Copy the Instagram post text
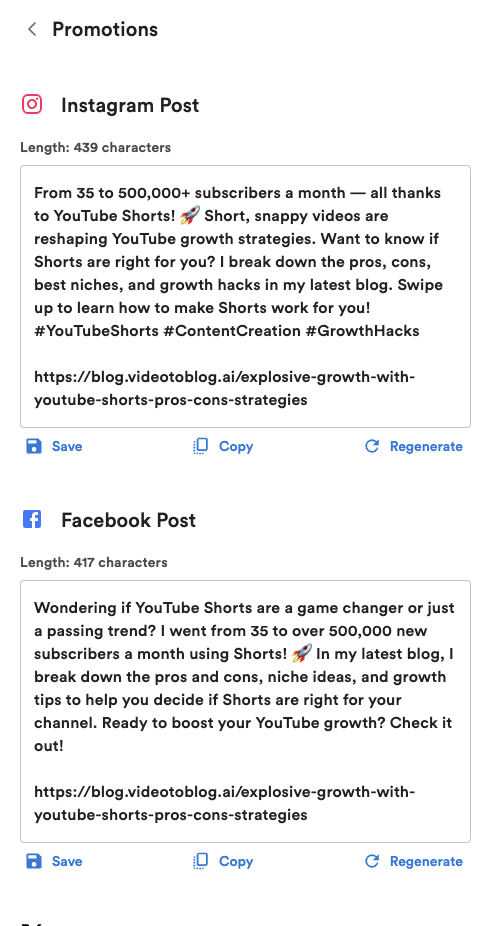This screenshot has height=926, width=488. [x=223, y=446]
